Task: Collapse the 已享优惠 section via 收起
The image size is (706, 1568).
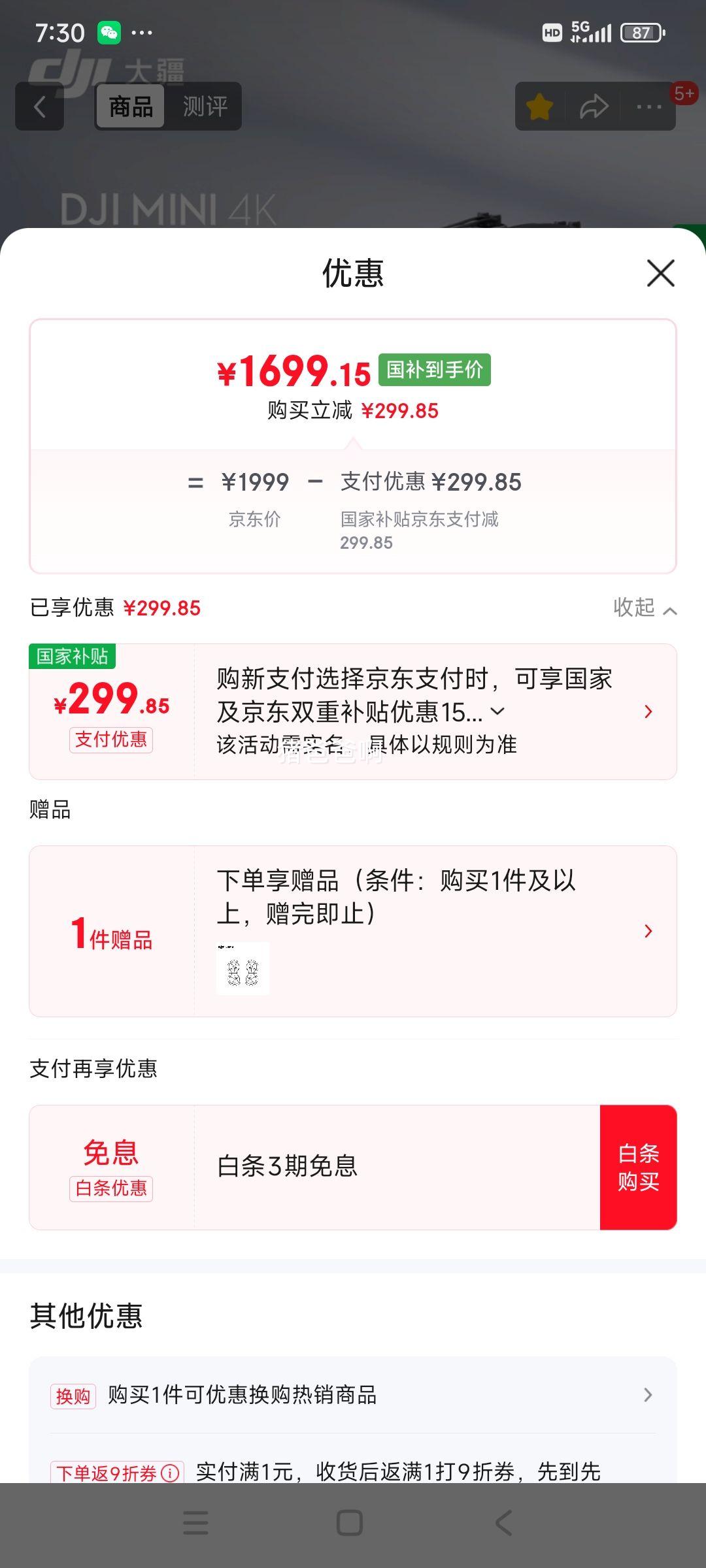Action: click(644, 608)
